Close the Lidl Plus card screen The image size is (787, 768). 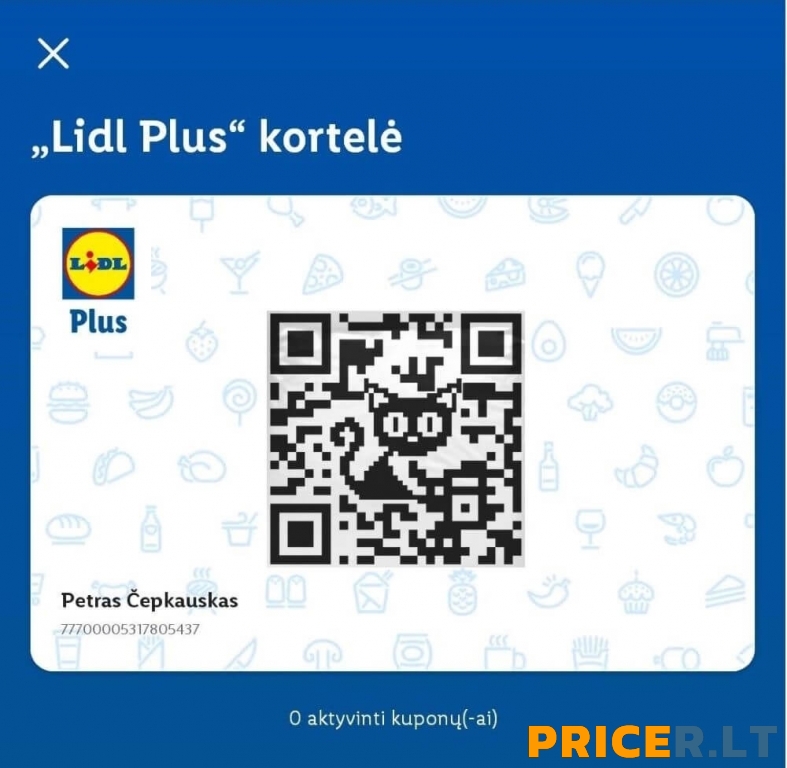coord(53,53)
